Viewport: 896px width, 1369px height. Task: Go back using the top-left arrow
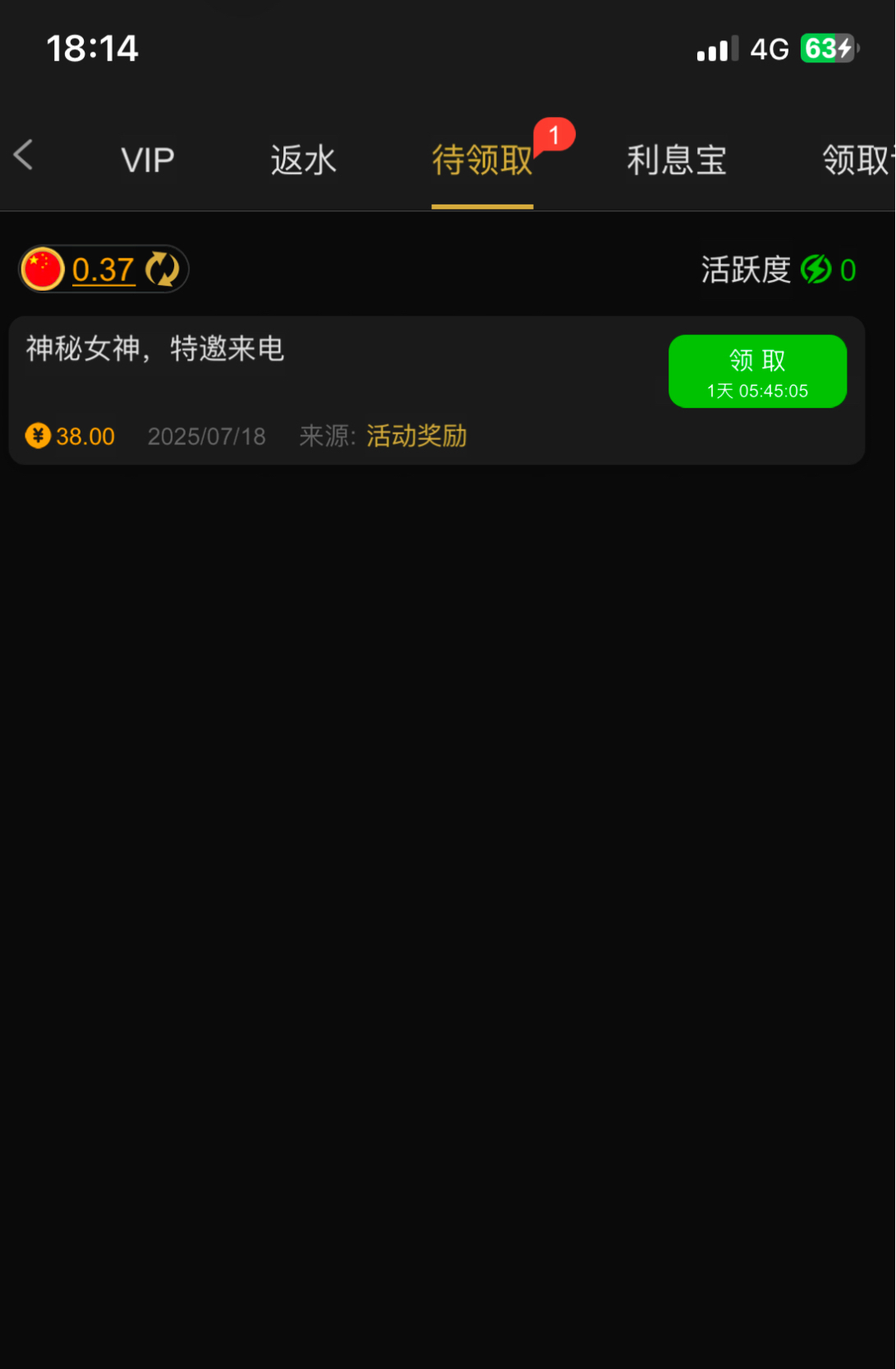click(24, 155)
